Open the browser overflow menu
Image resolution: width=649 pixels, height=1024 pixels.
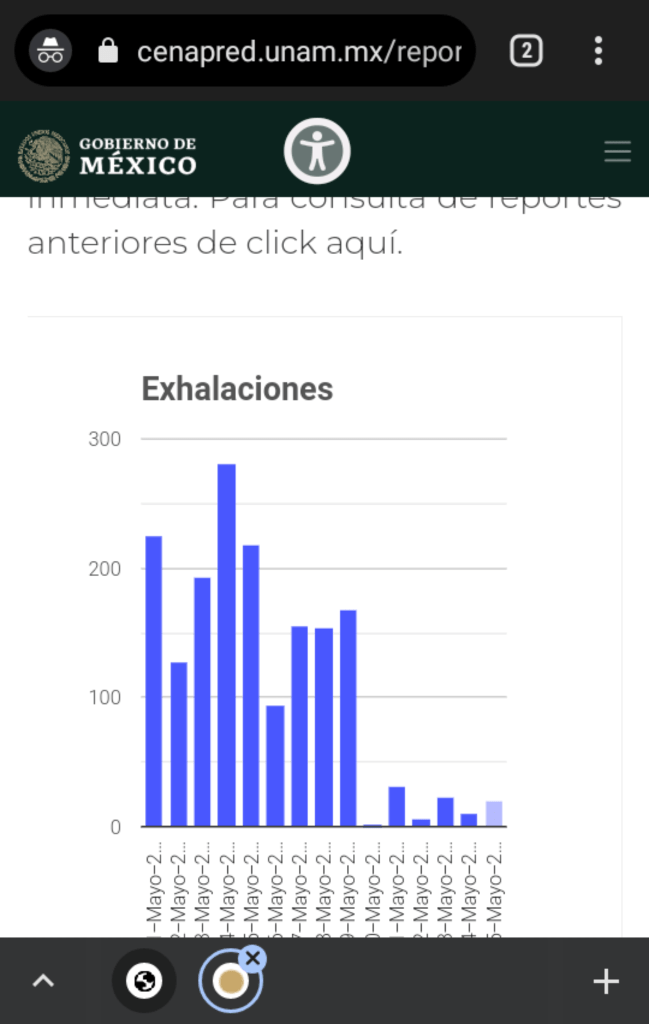598,51
